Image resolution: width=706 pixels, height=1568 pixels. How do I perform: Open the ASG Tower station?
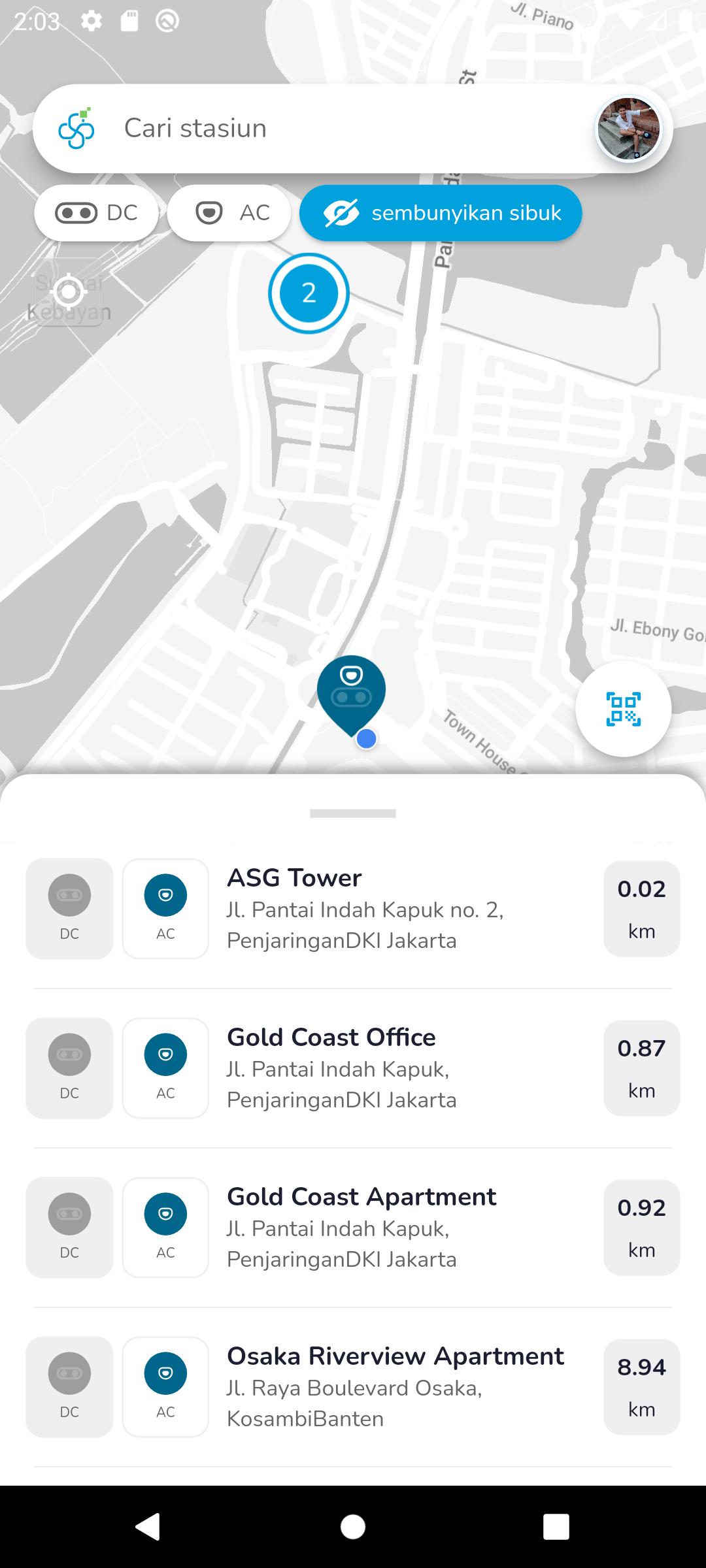click(353, 909)
